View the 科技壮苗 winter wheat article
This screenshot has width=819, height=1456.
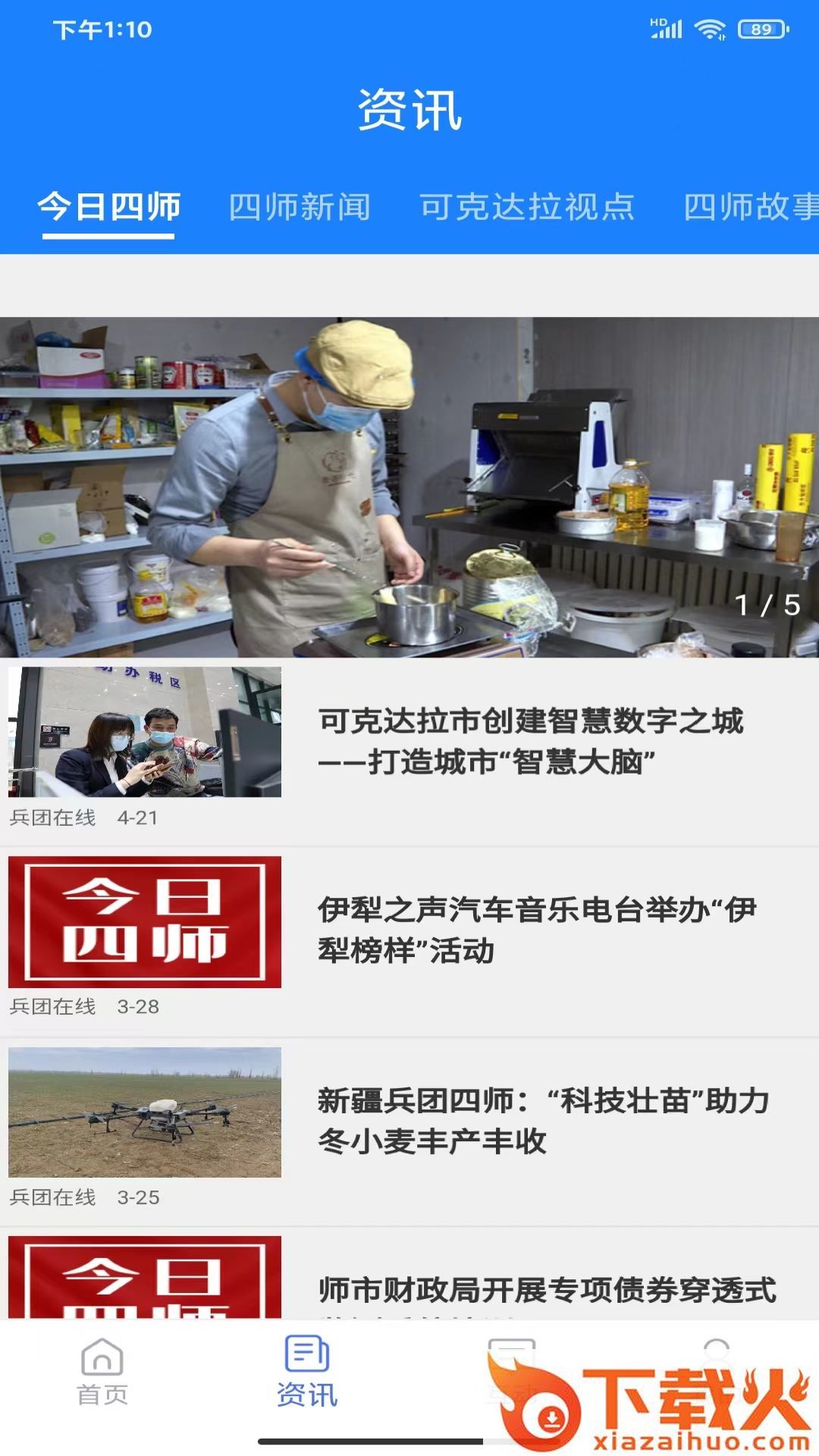click(543, 1120)
